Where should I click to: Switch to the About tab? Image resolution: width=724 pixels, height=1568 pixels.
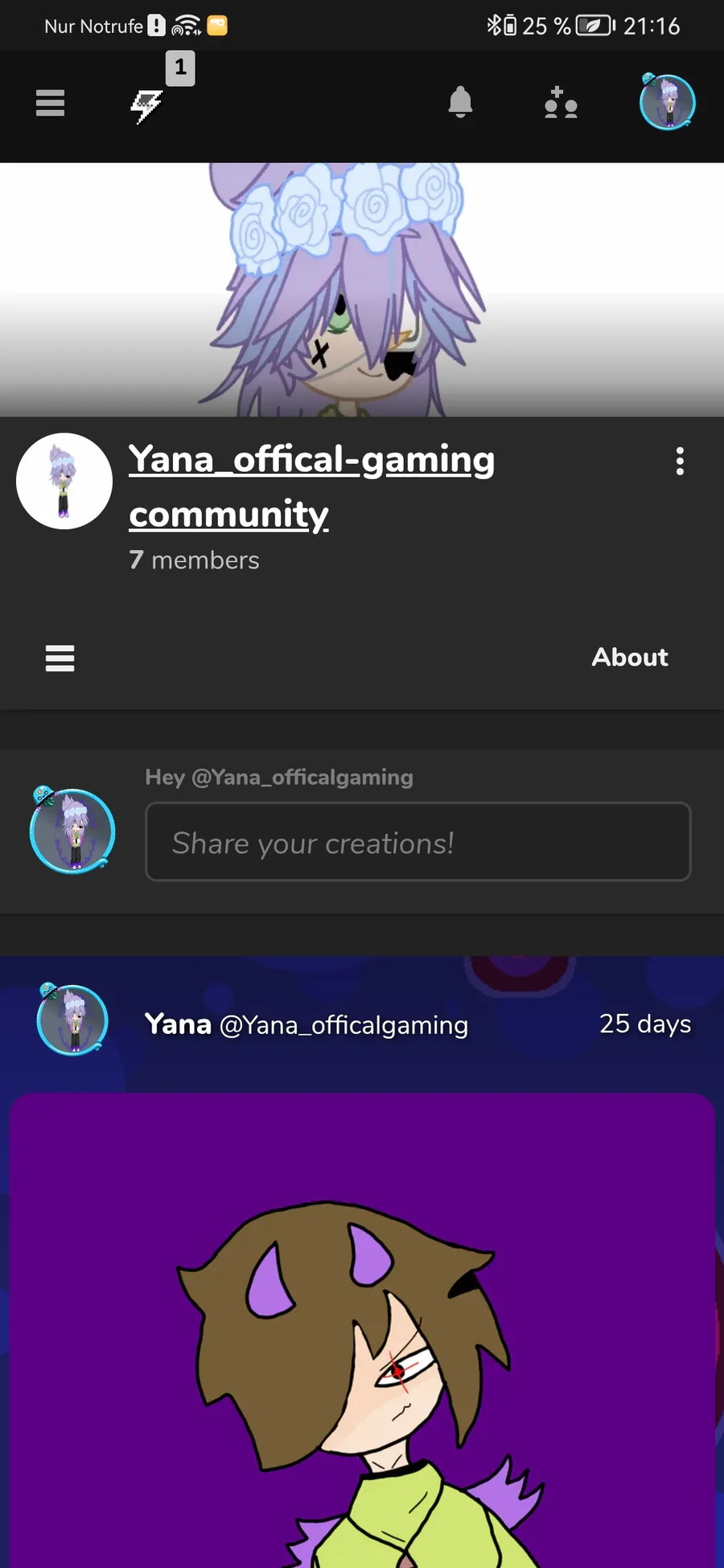point(630,657)
